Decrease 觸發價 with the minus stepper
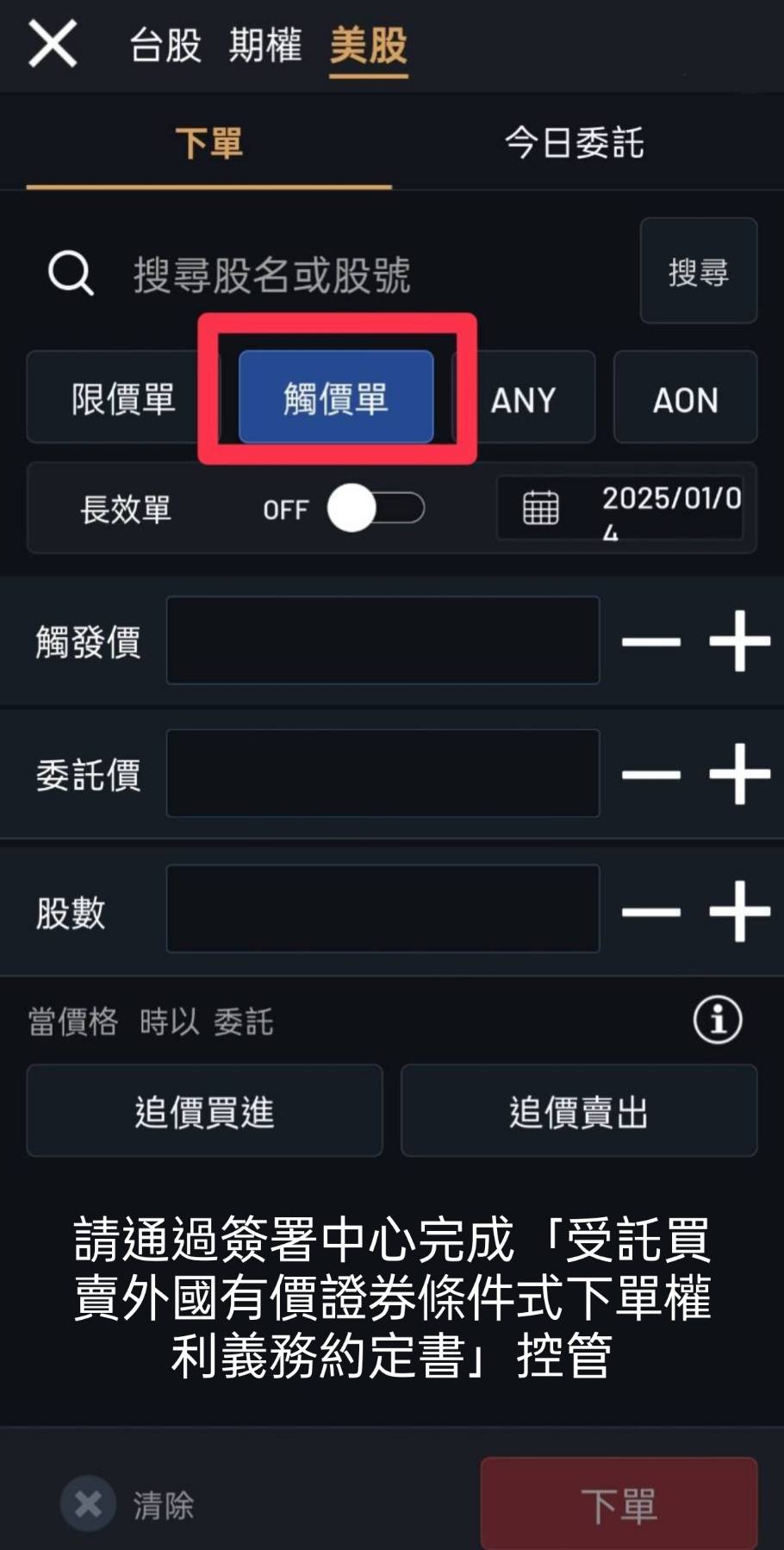This screenshot has width=784, height=1550. tap(652, 640)
